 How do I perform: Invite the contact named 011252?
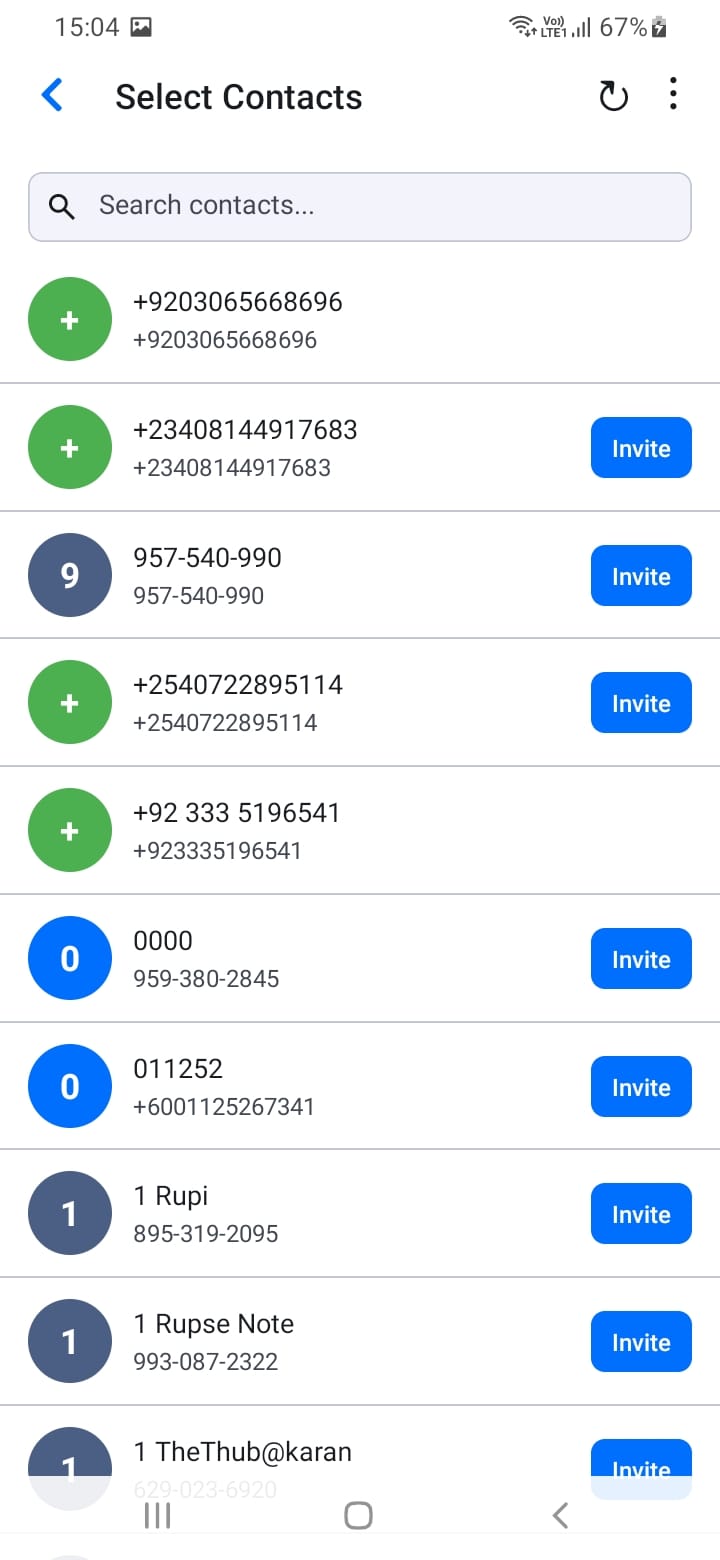point(641,1087)
